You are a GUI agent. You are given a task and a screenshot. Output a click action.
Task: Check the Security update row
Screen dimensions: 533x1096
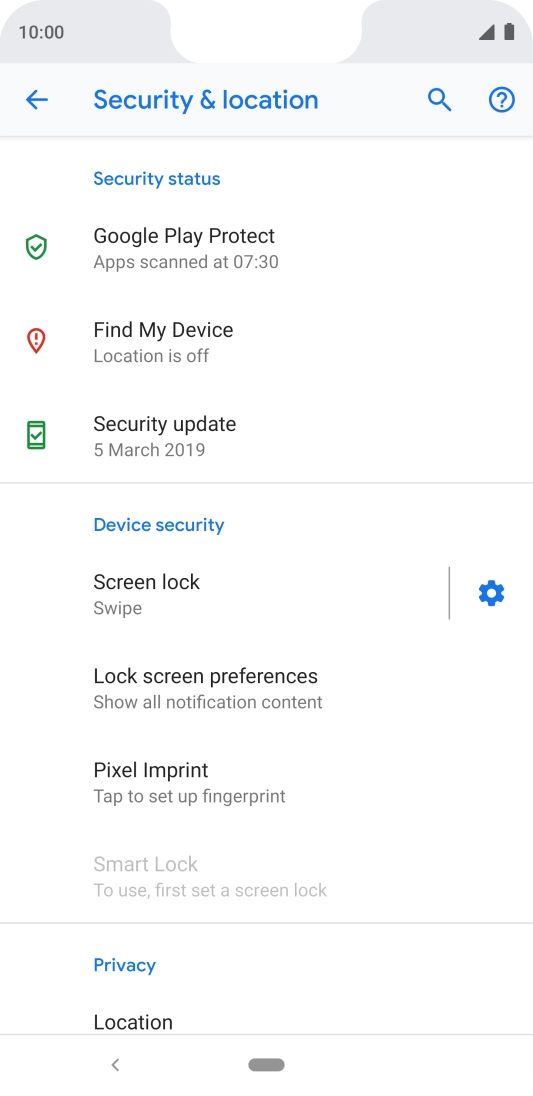pyautogui.click(x=266, y=436)
